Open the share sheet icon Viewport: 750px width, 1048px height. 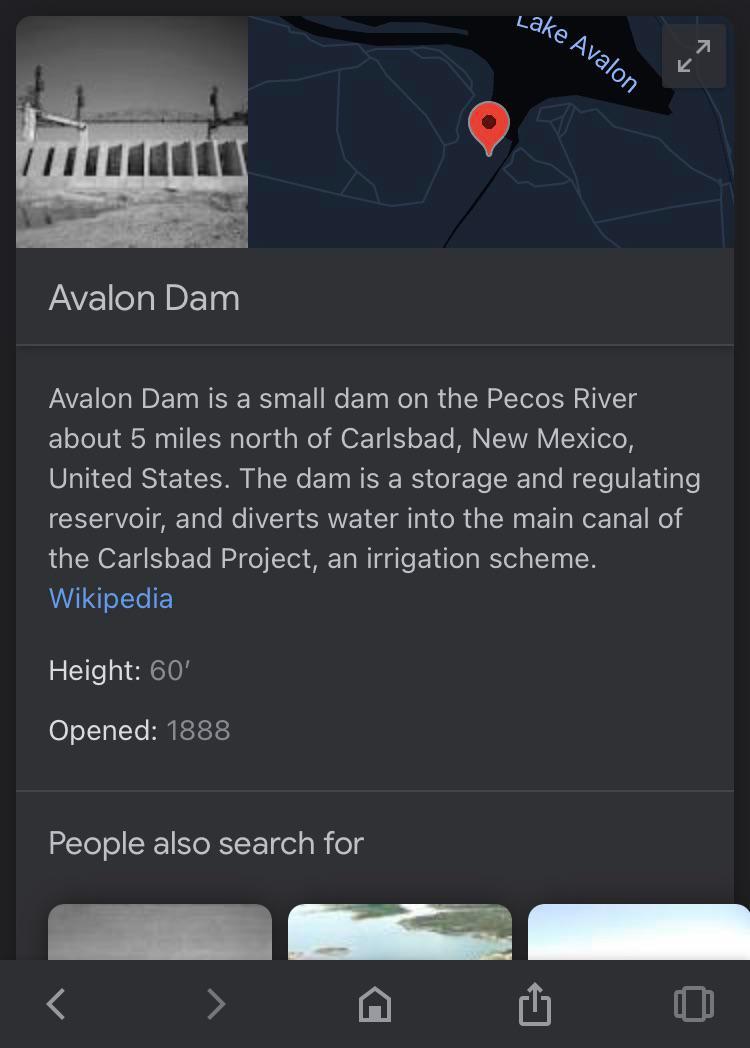534,1004
